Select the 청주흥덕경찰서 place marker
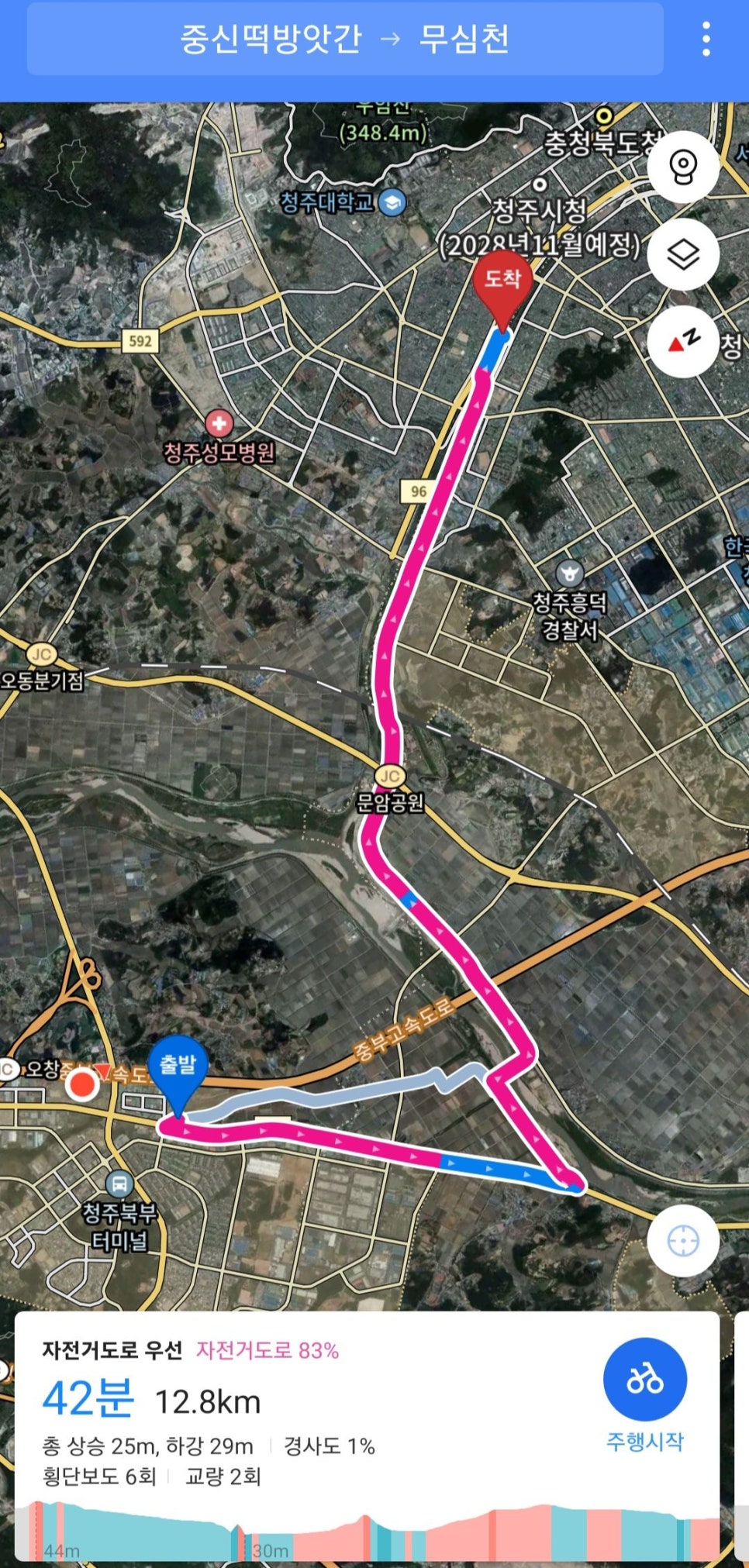Viewport: 749px width, 1568px height. pos(570,574)
